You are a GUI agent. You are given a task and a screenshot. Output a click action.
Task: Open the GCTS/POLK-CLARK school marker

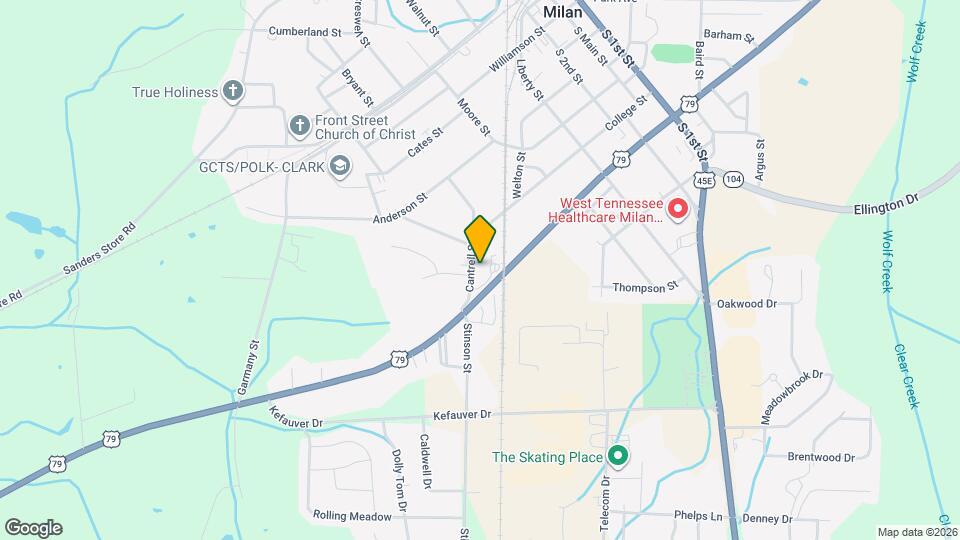pyautogui.click(x=340, y=166)
